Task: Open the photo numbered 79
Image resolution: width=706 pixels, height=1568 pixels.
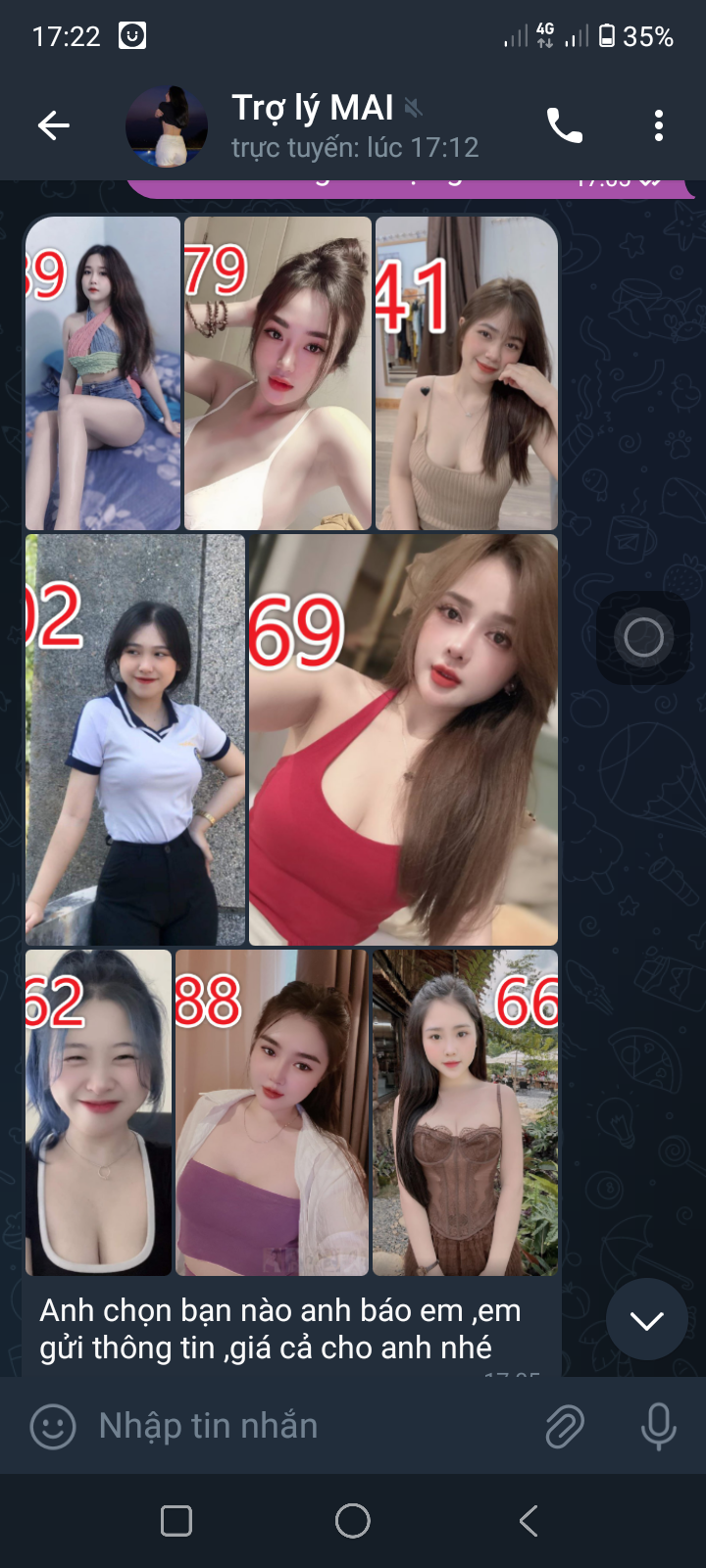Action: click(277, 373)
